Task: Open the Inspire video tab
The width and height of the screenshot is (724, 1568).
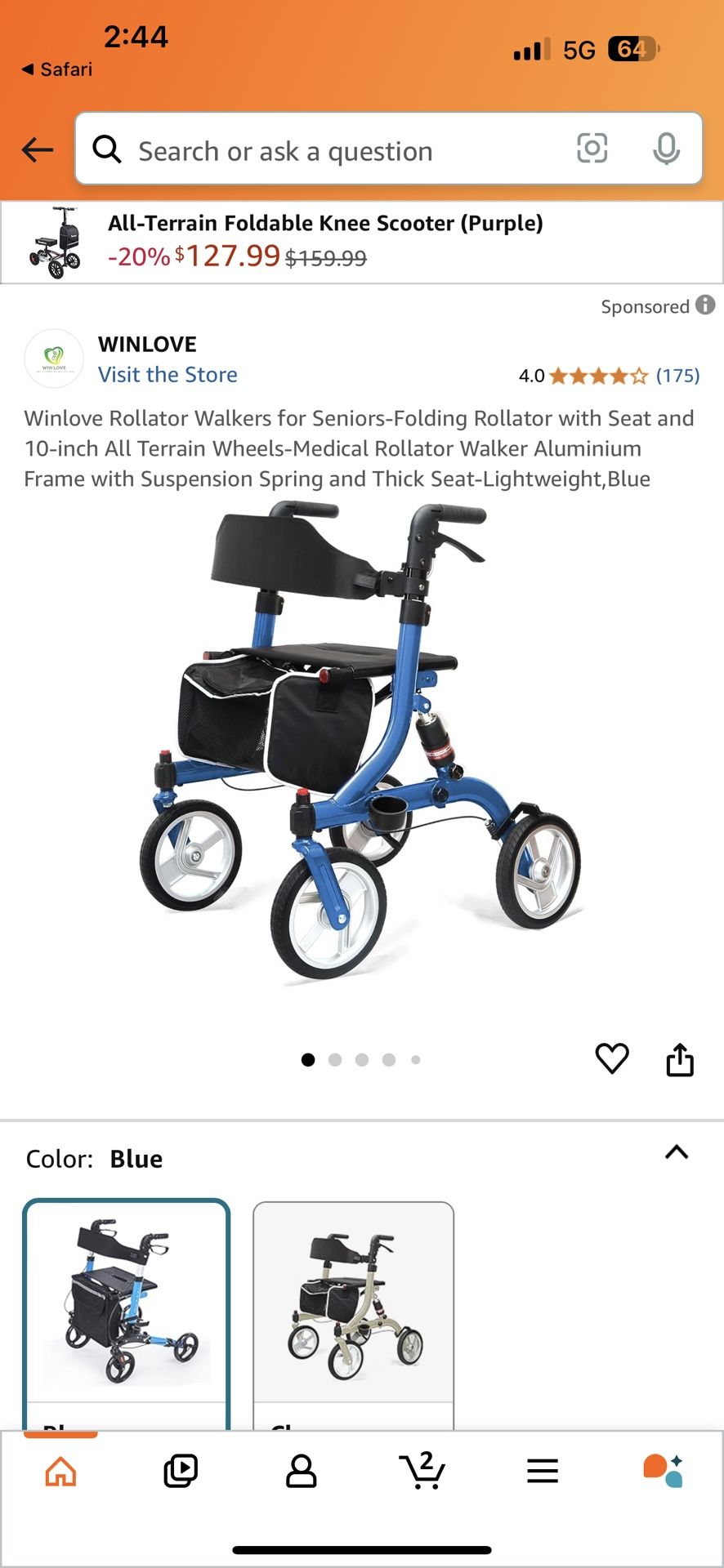Action: pyautogui.click(x=181, y=1472)
